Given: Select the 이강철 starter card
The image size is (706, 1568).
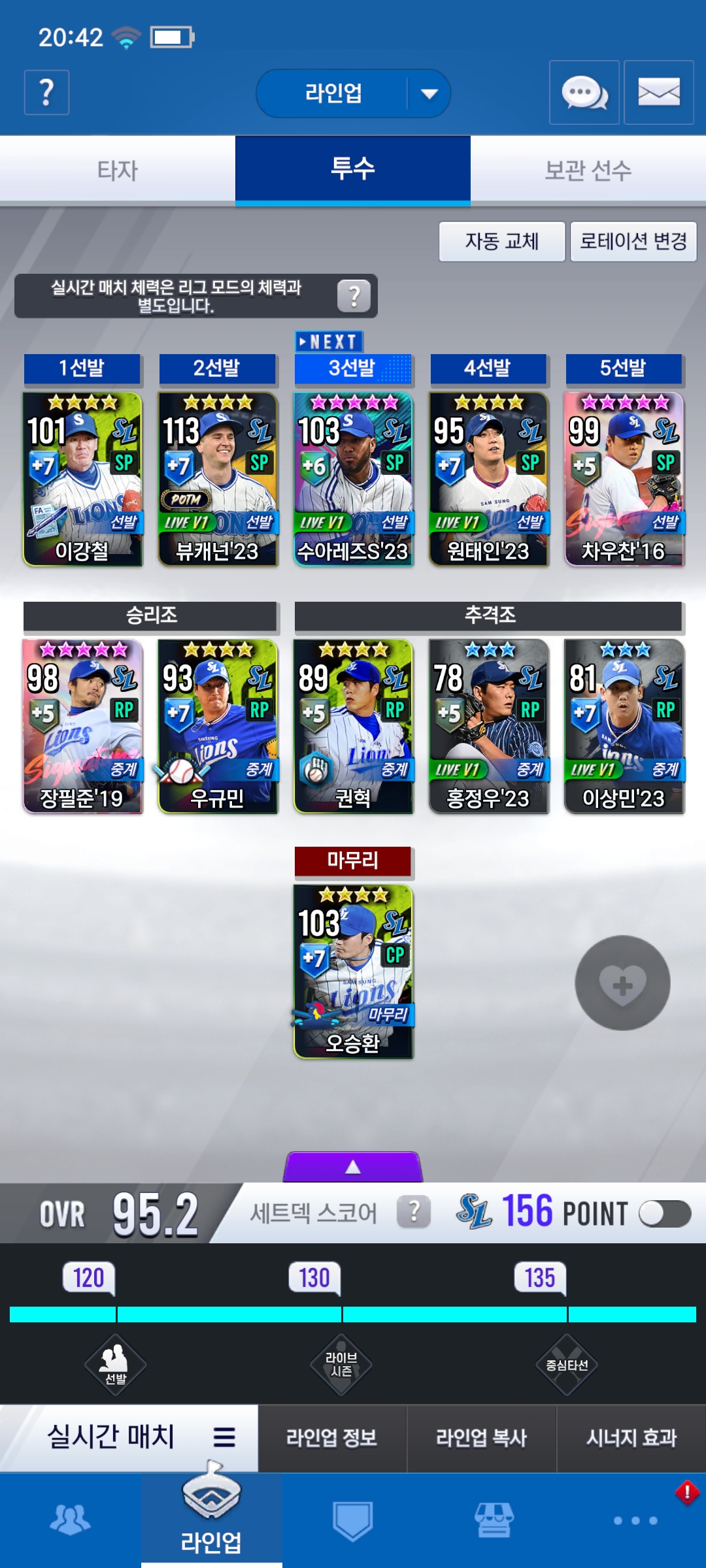Looking at the screenshot, I should coord(82,479).
